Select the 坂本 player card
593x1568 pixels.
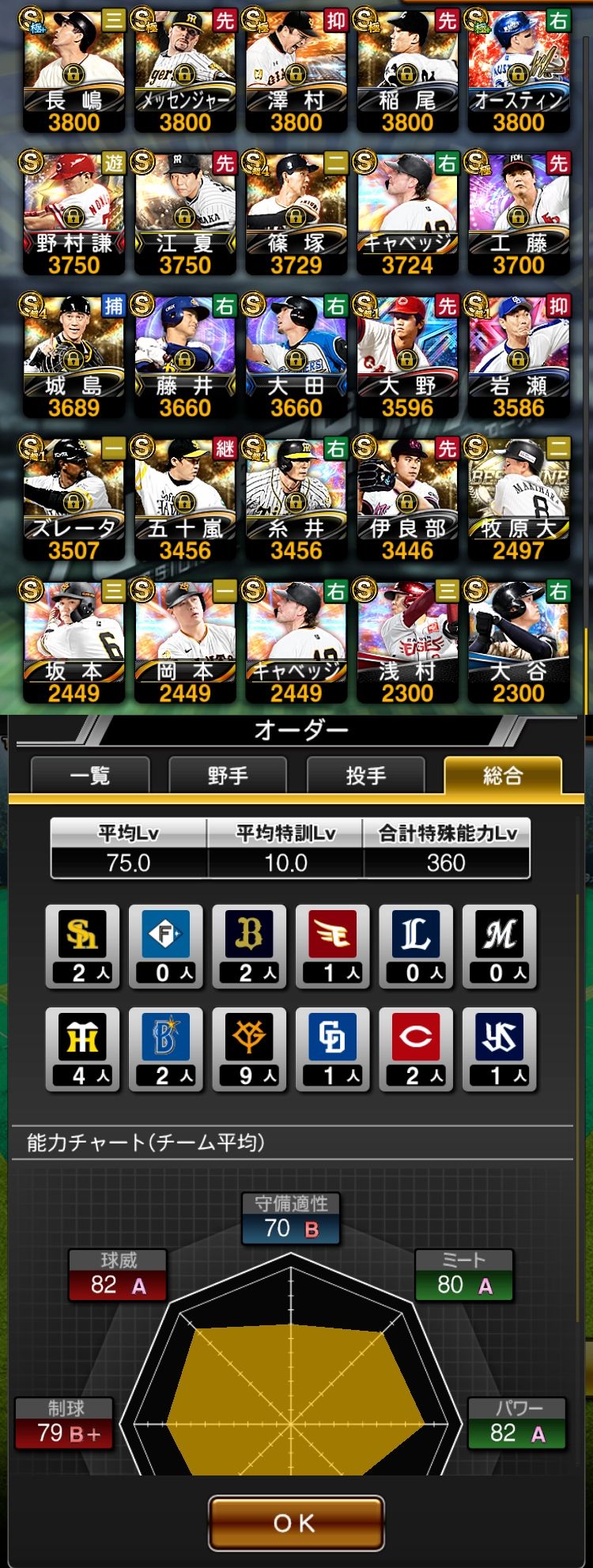click(74, 642)
